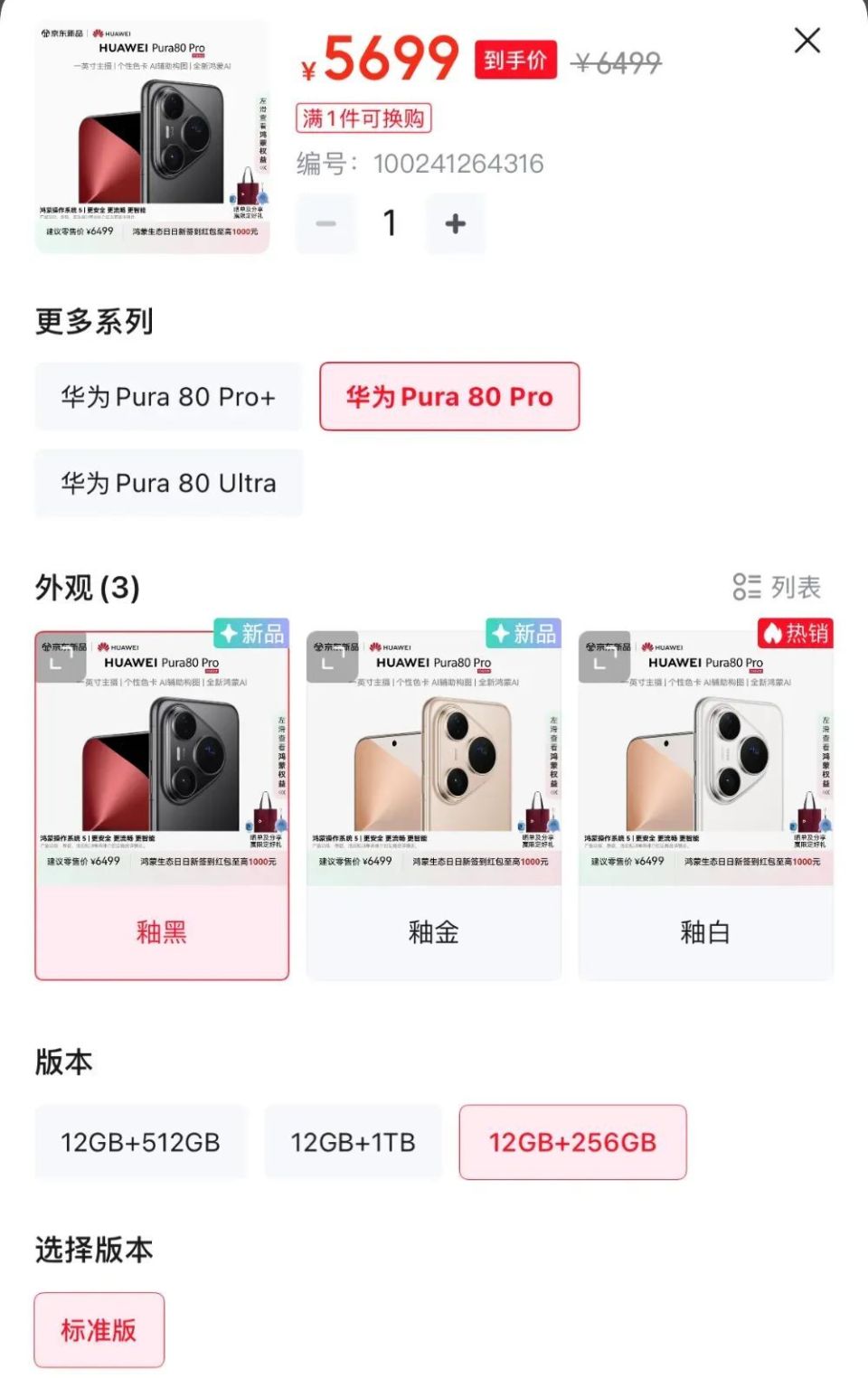Screen dimensions: 868x1378
Task: Click the flame 热销 badge on 釉白 variant
Action: (x=797, y=636)
